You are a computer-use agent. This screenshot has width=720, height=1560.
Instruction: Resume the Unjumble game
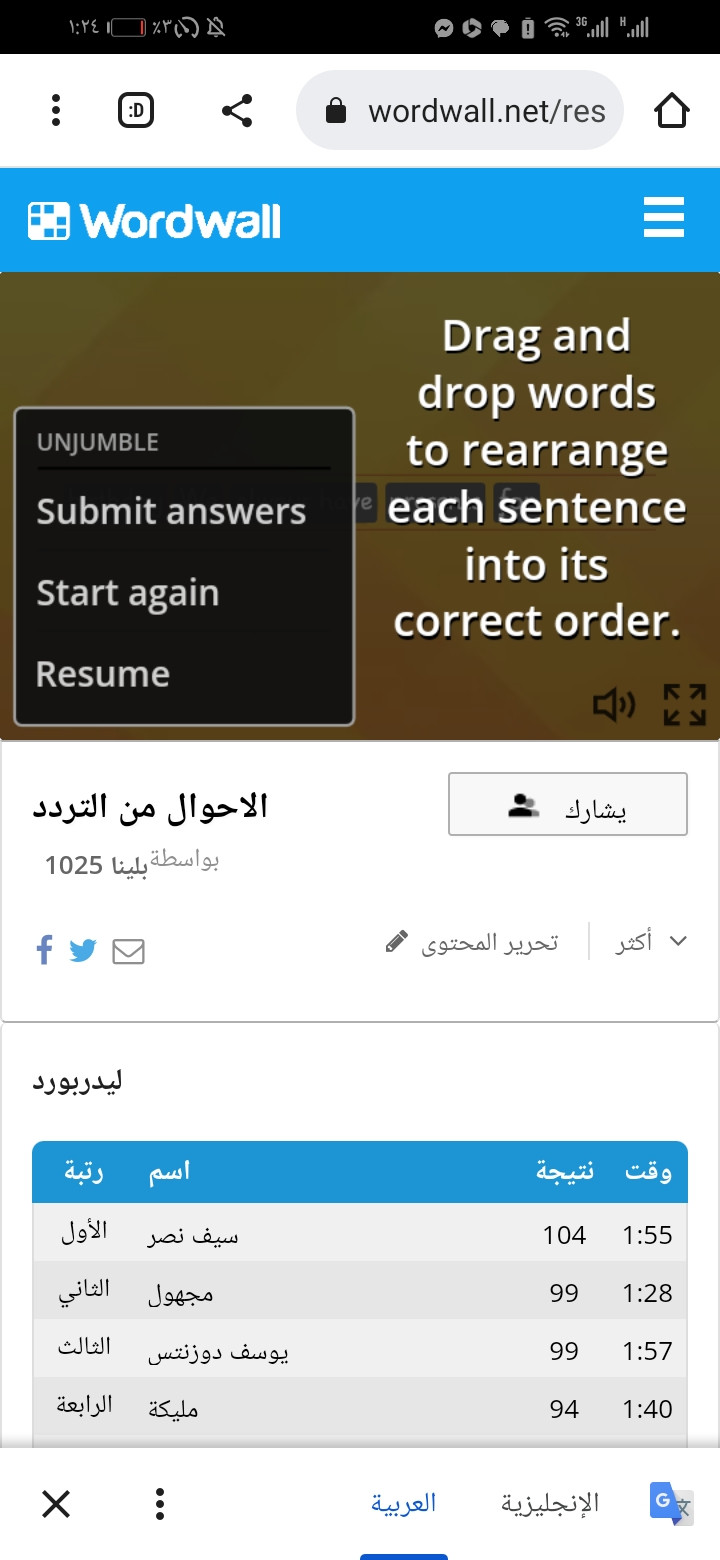point(103,674)
